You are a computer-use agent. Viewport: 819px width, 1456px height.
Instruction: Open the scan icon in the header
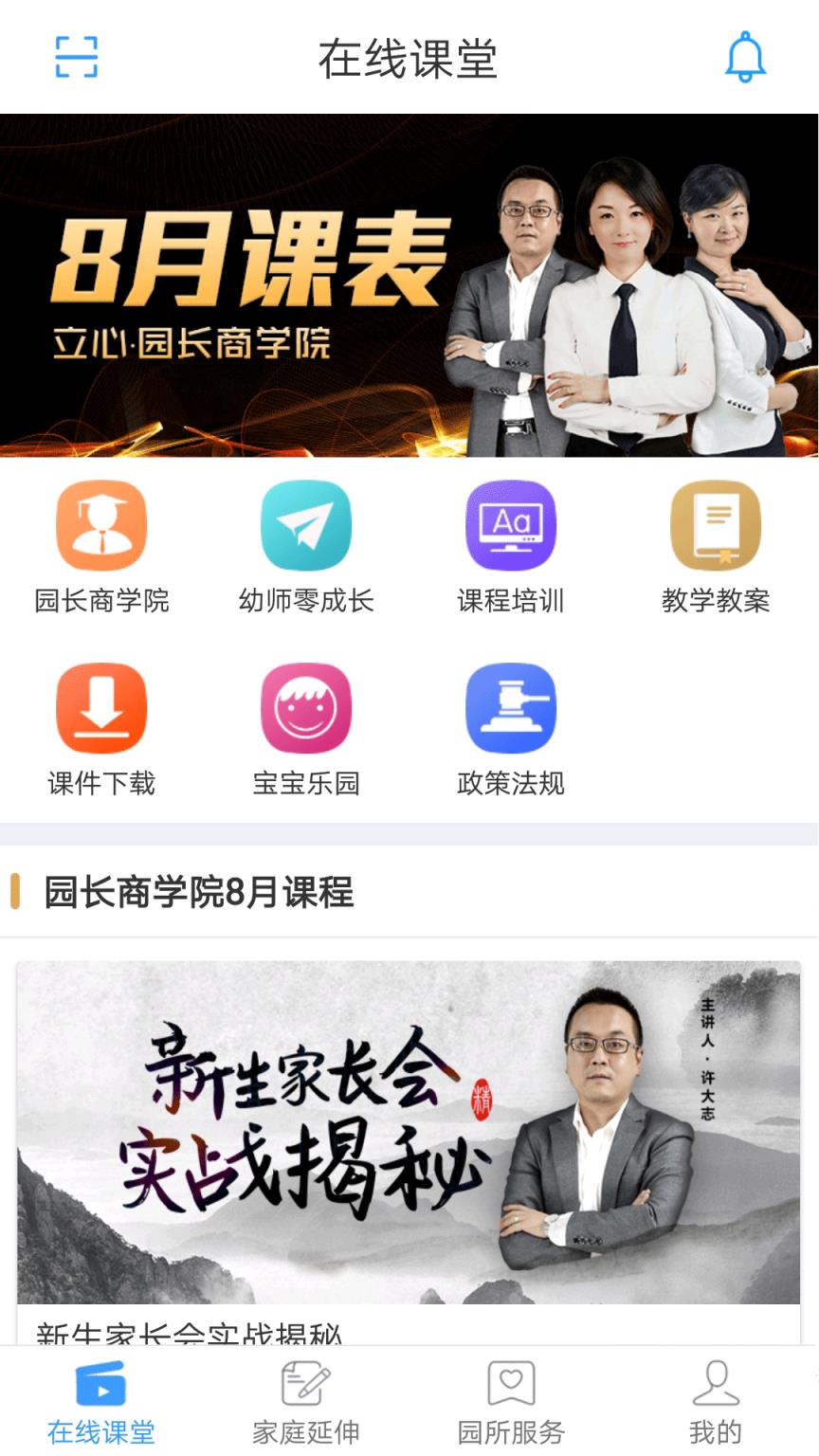click(x=77, y=57)
